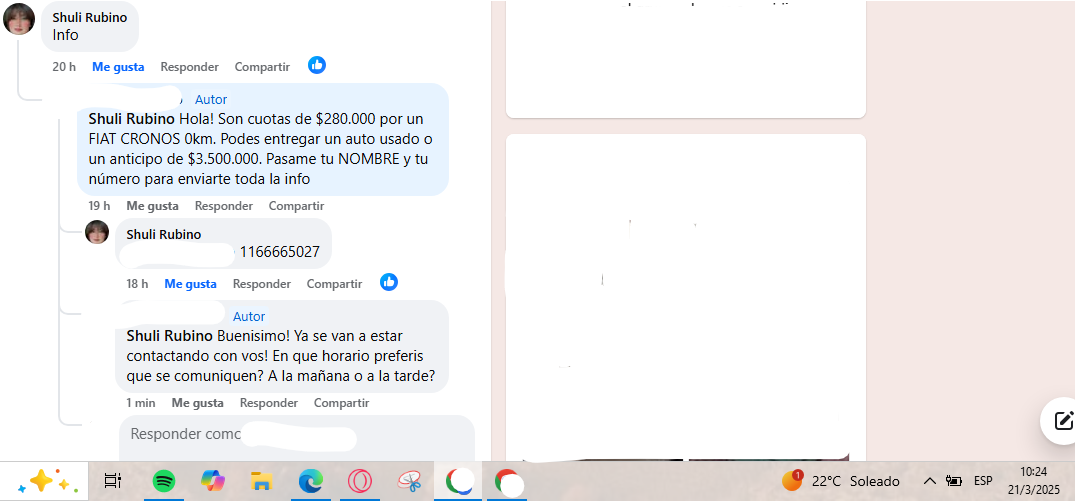
Task: Tap Responder under the 19 h reply
Action: [224, 206]
